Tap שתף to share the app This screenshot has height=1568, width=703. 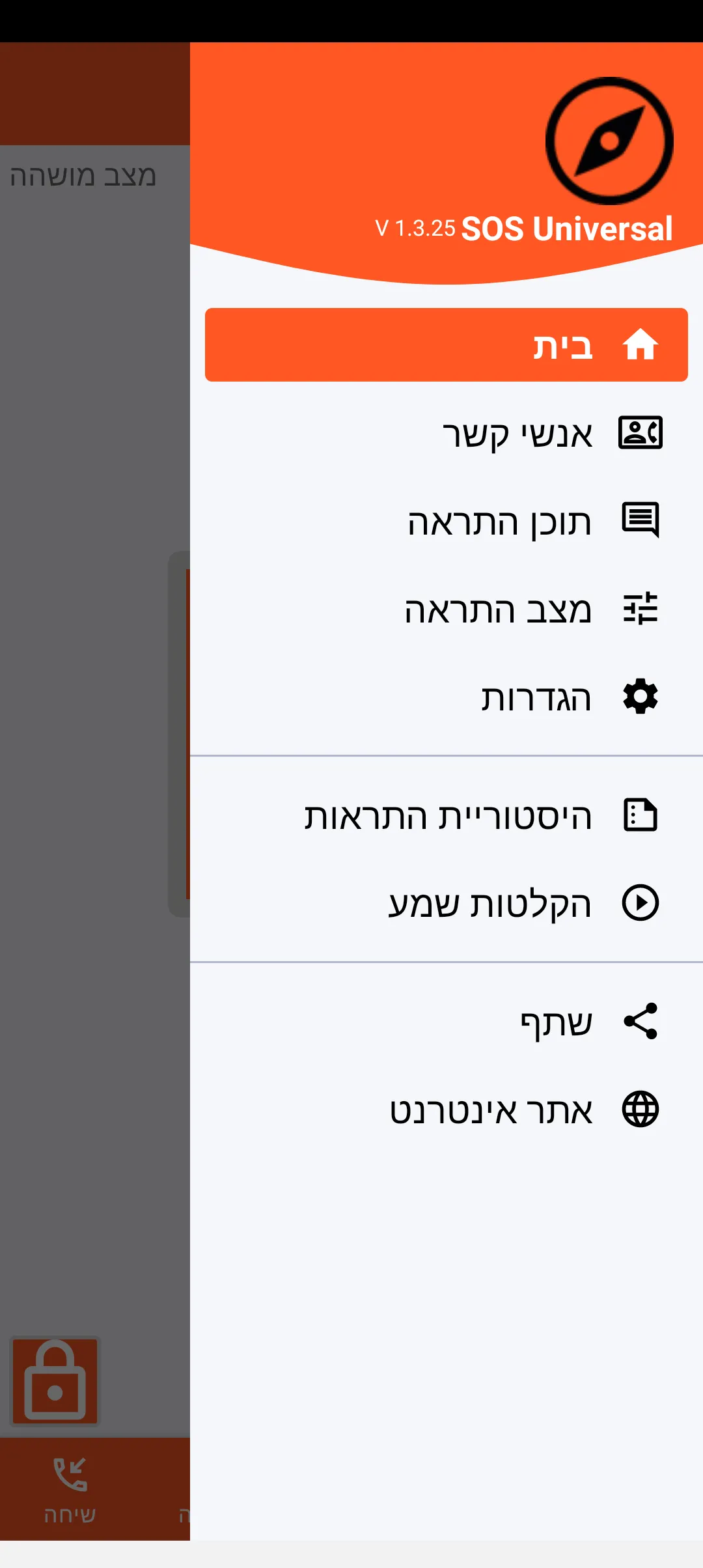(x=447, y=1022)
